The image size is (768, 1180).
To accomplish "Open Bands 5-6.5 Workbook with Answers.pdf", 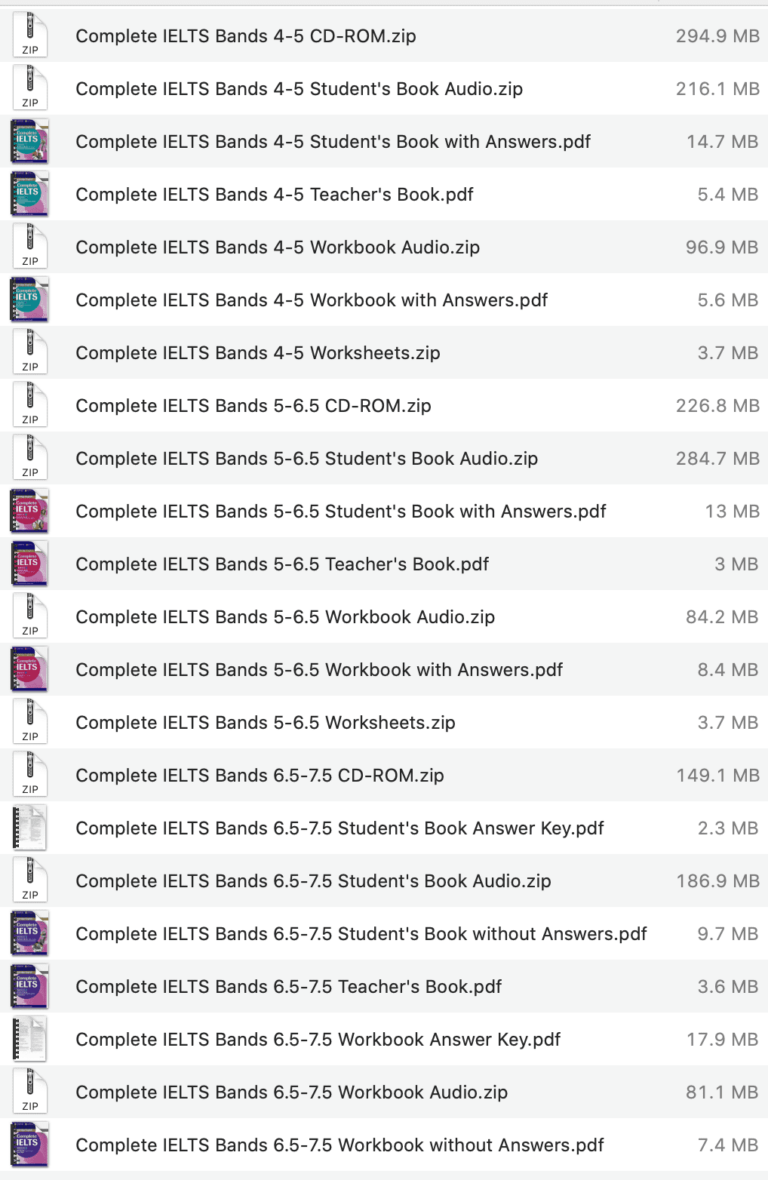I will coord(319,670).
